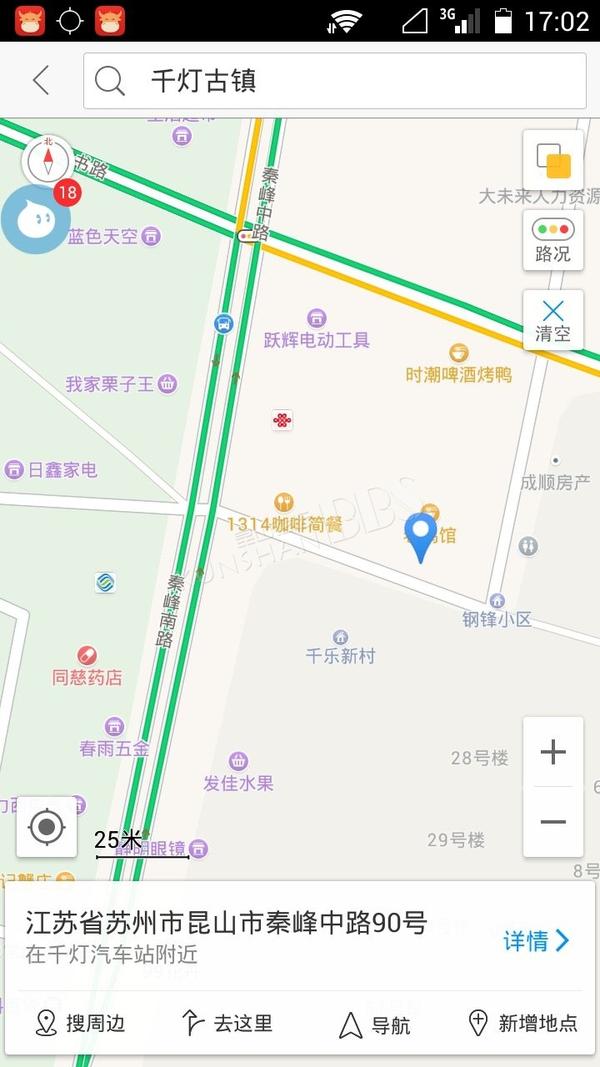Go back using the back arrow

(41, 81)
